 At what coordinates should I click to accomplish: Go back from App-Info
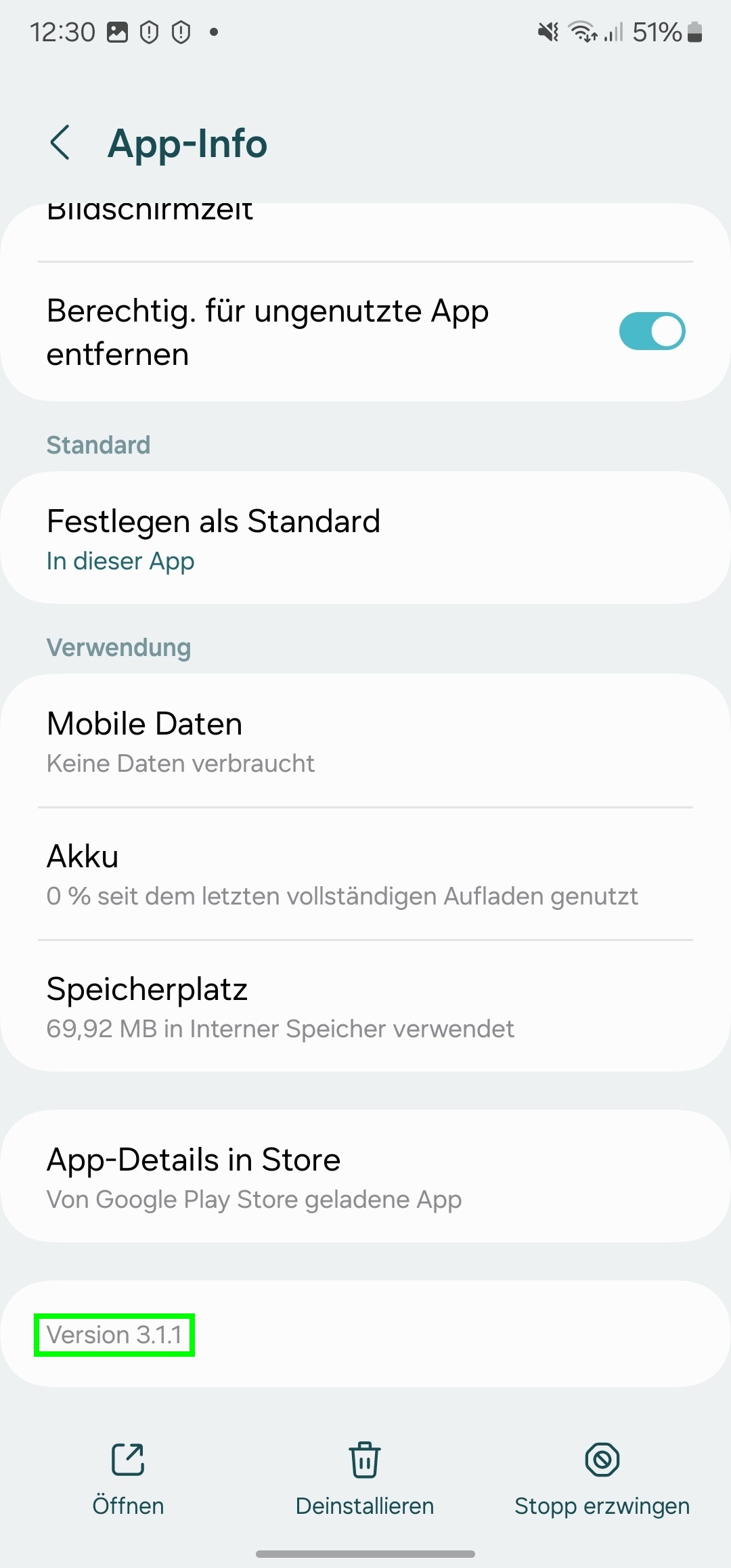click(x=60, y=143)
